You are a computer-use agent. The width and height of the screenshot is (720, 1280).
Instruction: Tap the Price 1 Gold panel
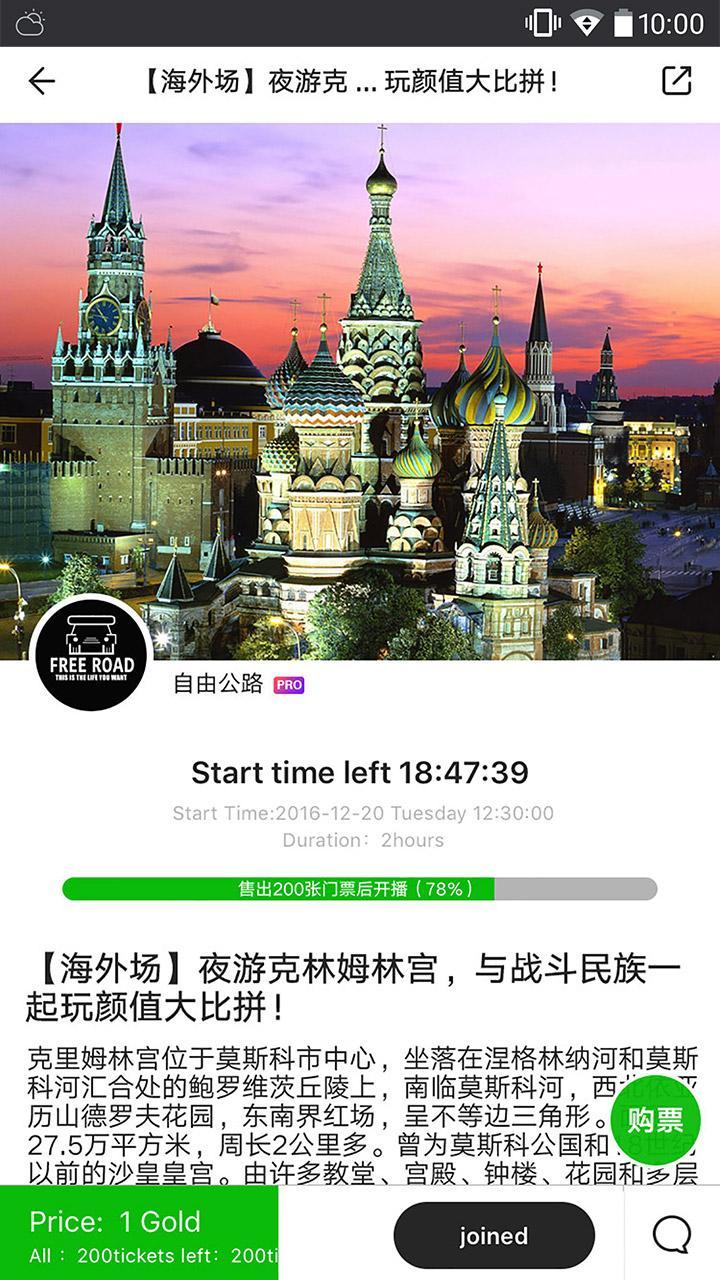[139, 1235]
